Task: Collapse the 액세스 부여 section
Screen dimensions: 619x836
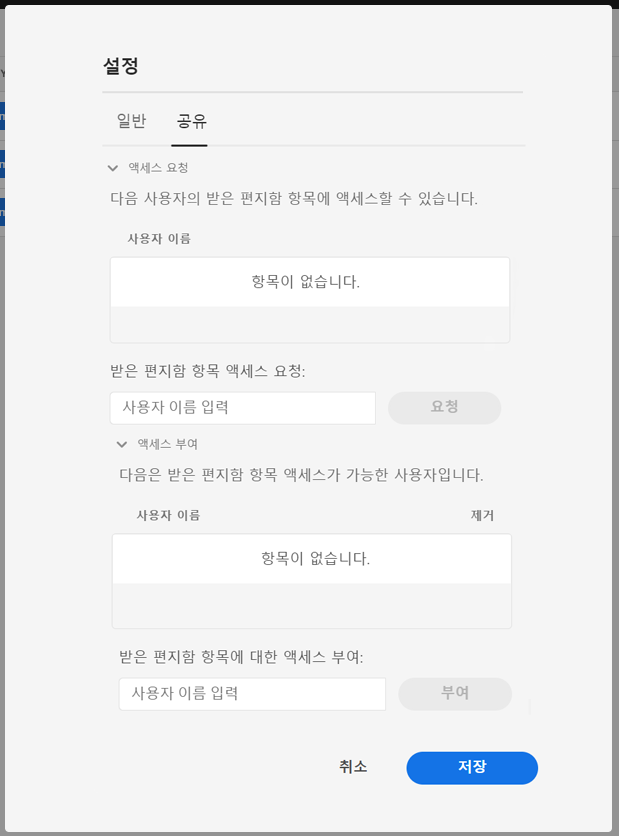Action: point(122,444)
